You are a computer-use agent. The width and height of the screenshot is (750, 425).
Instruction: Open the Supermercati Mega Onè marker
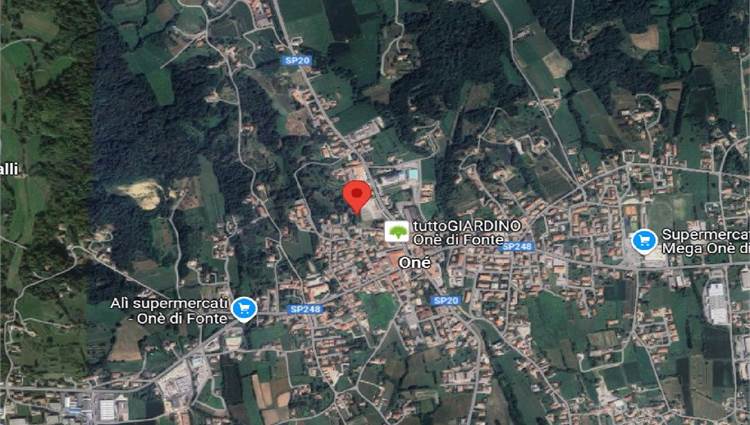coord(645,240)
